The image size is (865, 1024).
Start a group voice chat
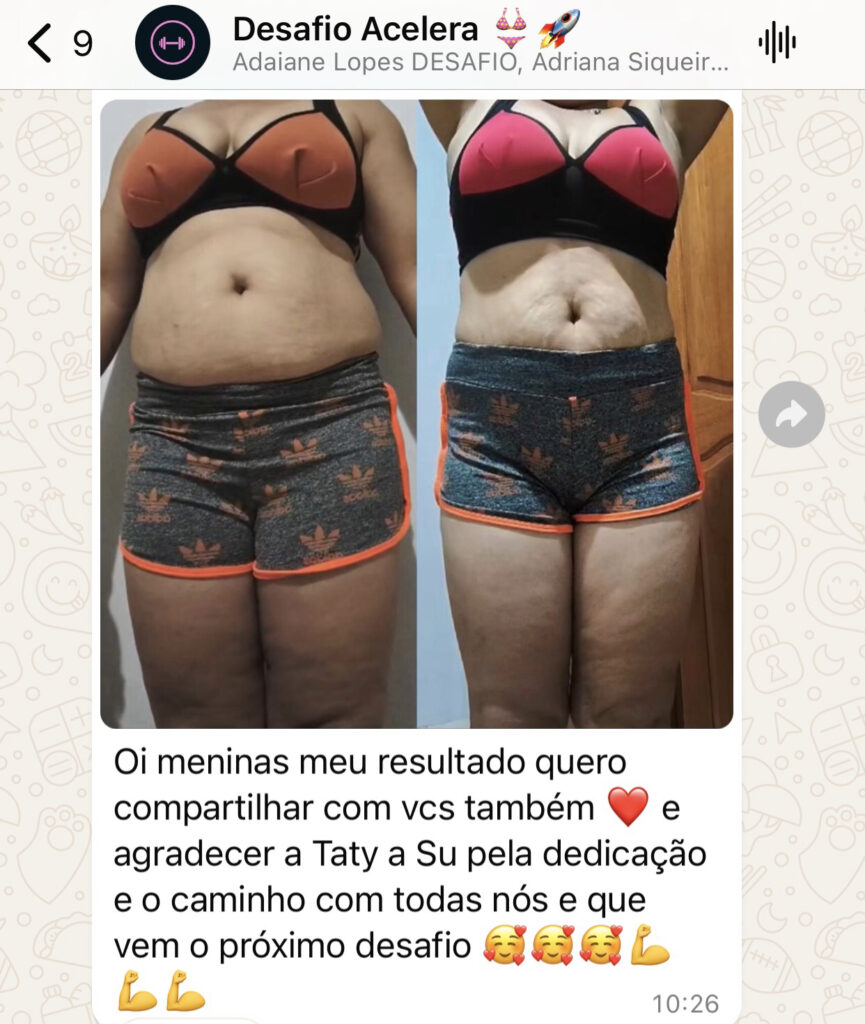point(777,43)
